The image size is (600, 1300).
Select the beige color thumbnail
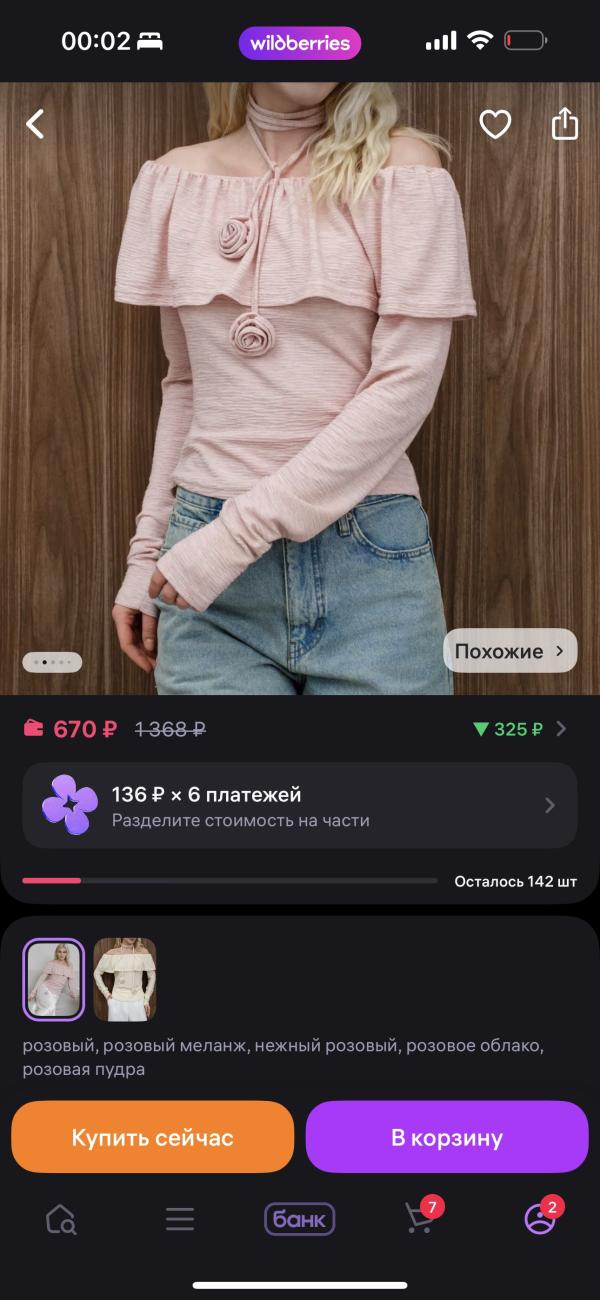pyautogui.click(x=125, y=979)
